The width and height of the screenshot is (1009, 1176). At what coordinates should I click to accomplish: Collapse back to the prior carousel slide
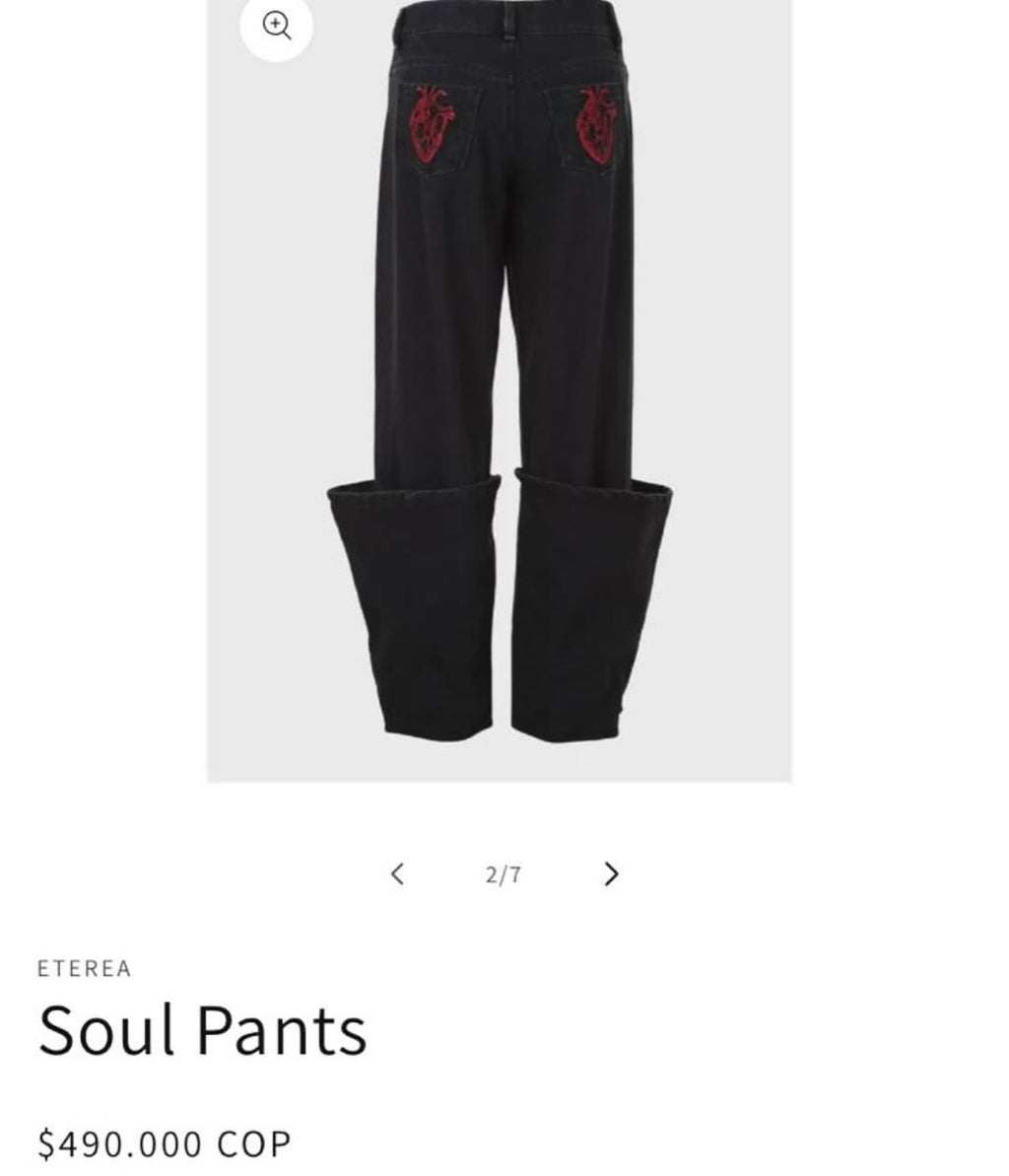tap(398, 872)
